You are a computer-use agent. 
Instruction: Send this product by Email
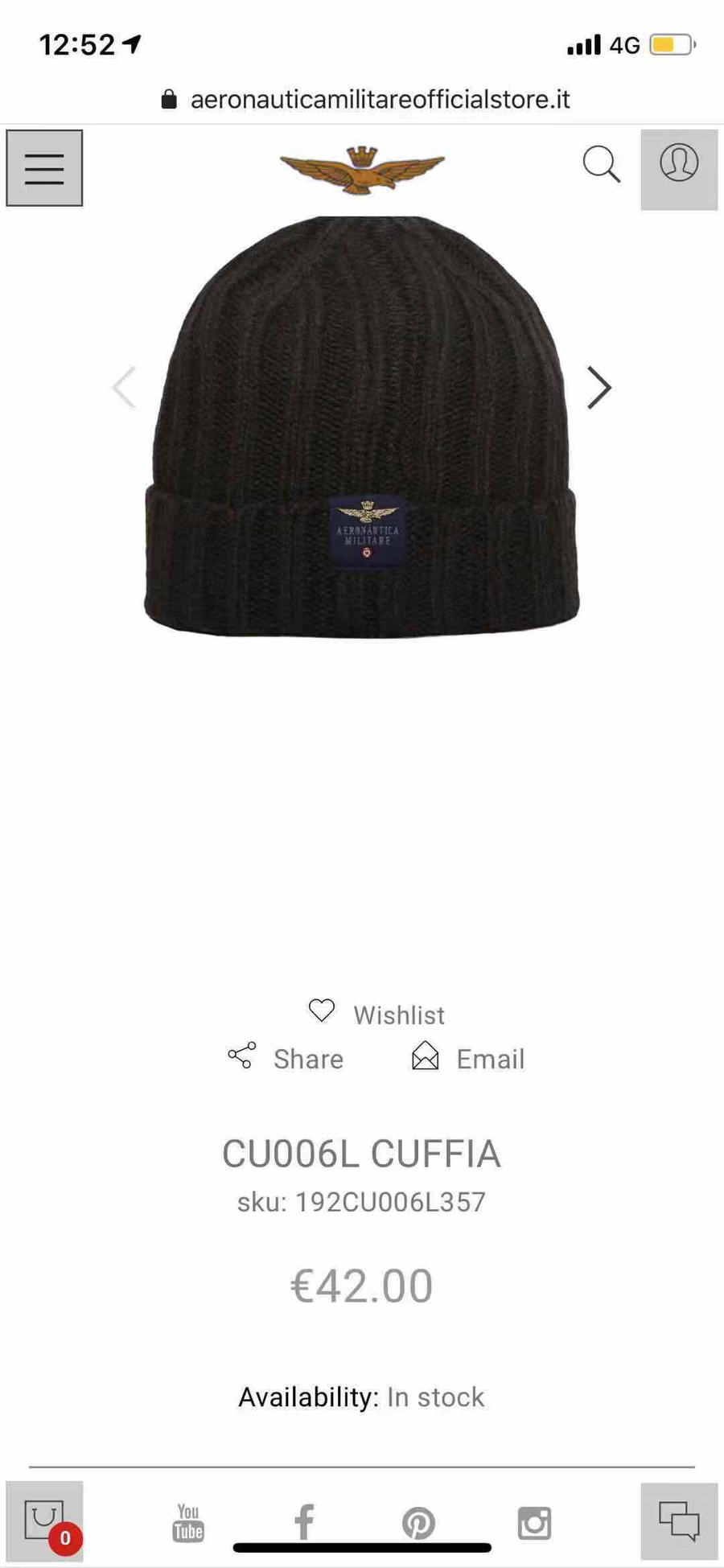click(468, 1058)
